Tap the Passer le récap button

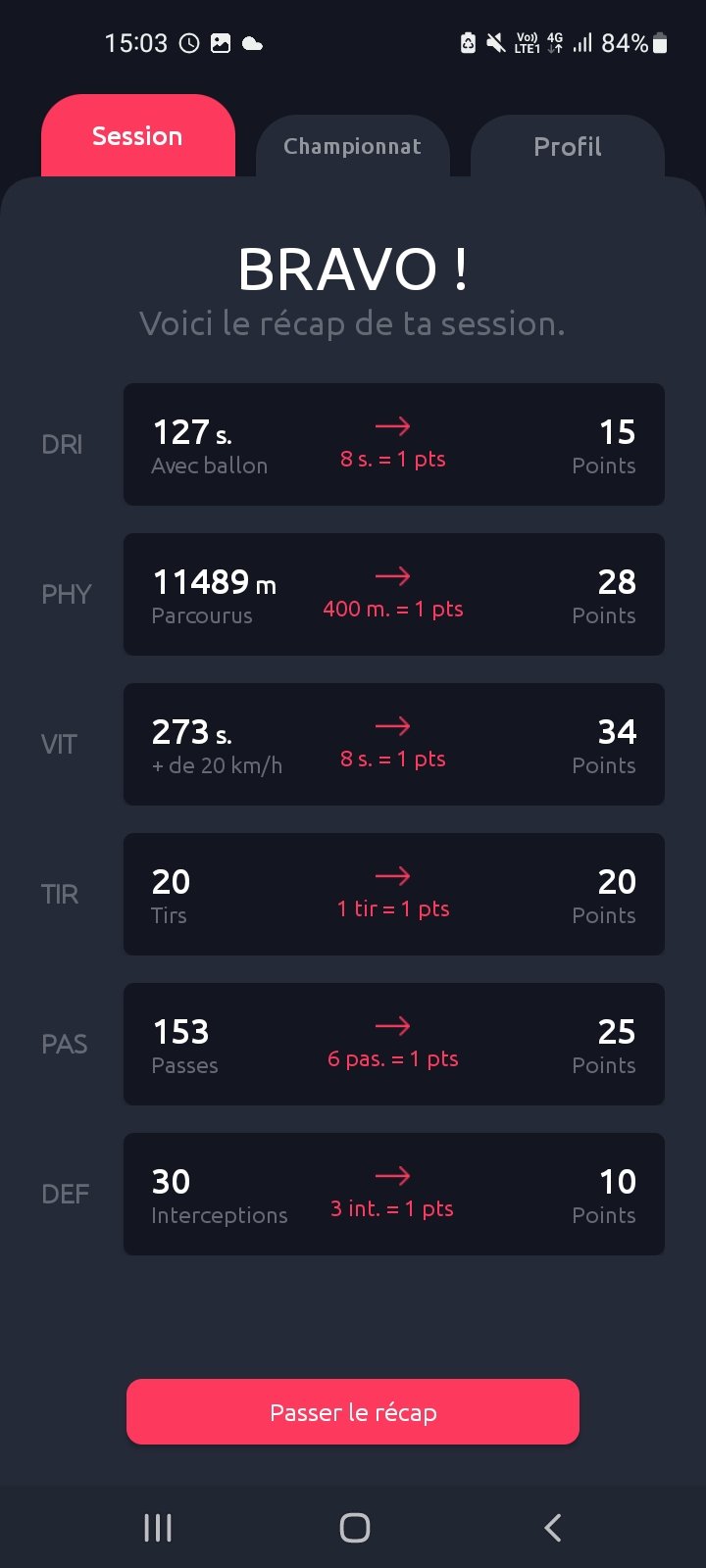353,1412
